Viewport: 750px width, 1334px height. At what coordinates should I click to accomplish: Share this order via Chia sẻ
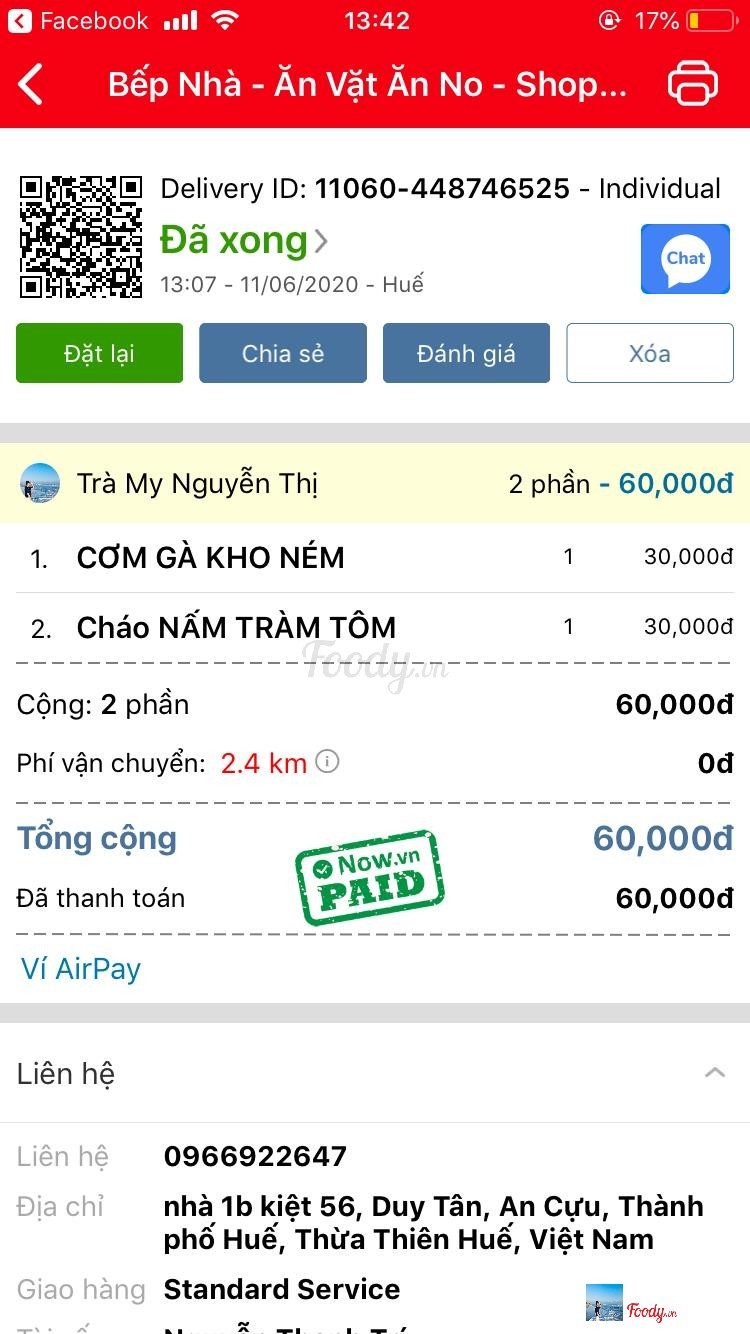coord(283,353)
